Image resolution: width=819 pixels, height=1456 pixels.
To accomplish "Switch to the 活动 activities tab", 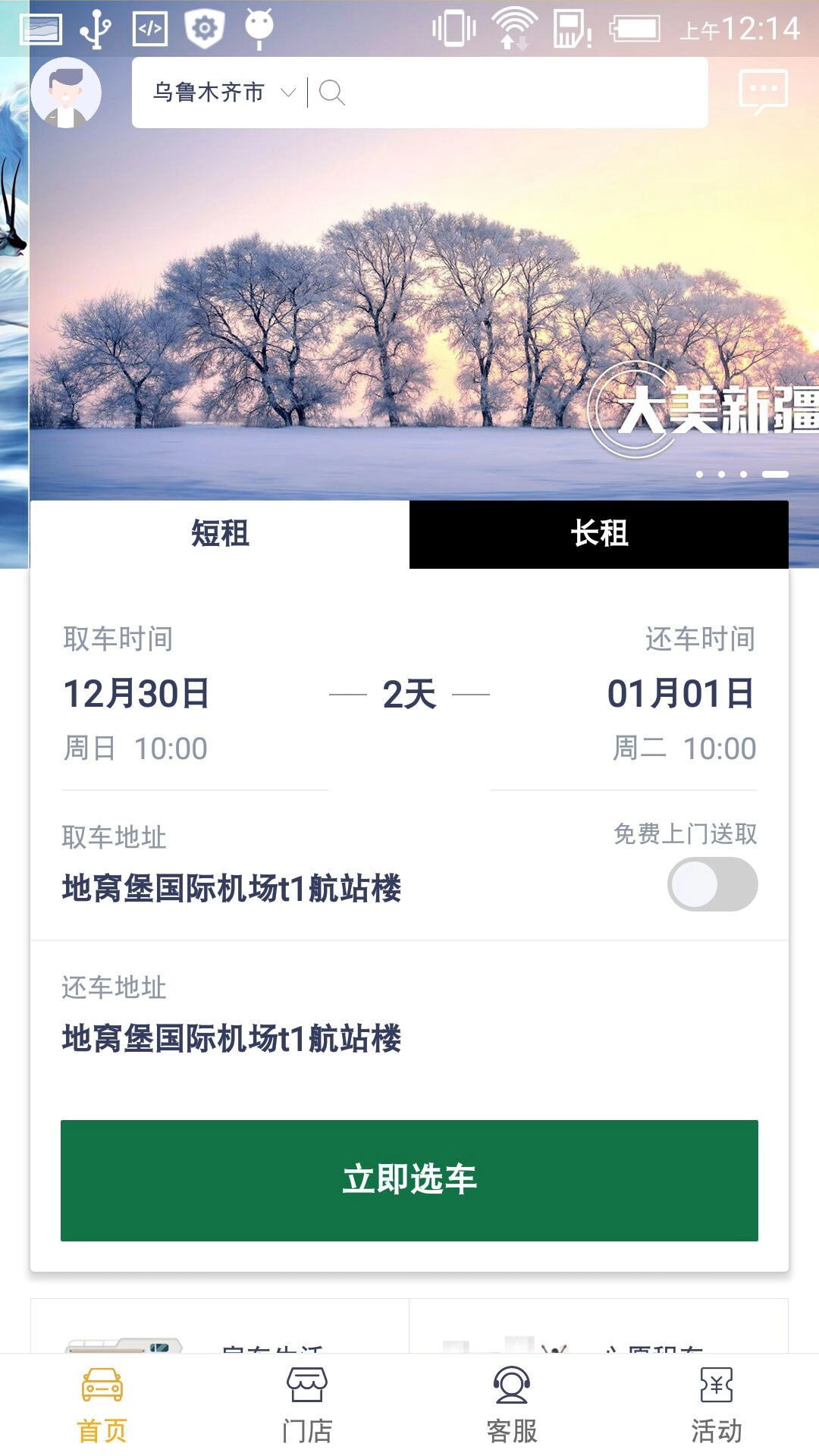I will [717, 1404].
